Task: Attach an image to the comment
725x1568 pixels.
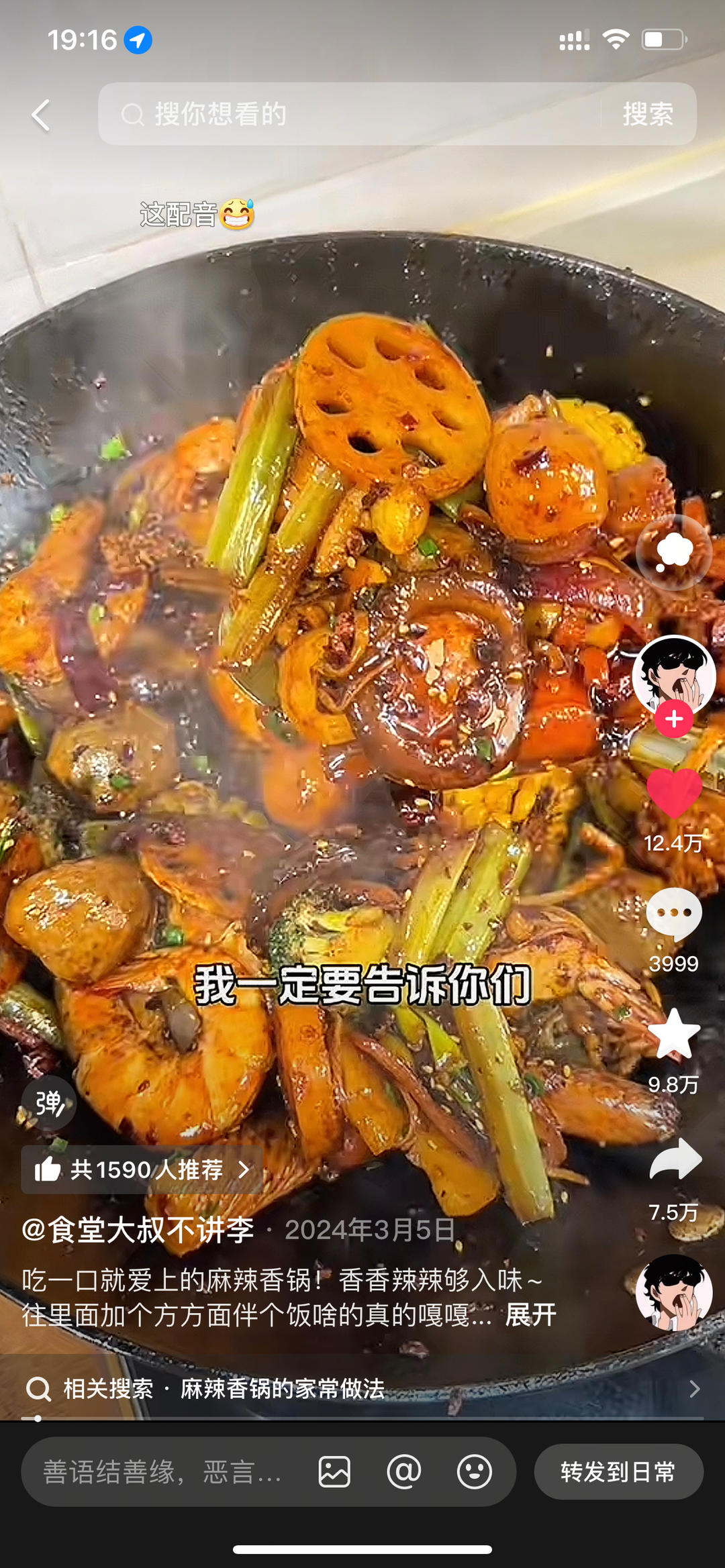Action: tap(334, 1472)
